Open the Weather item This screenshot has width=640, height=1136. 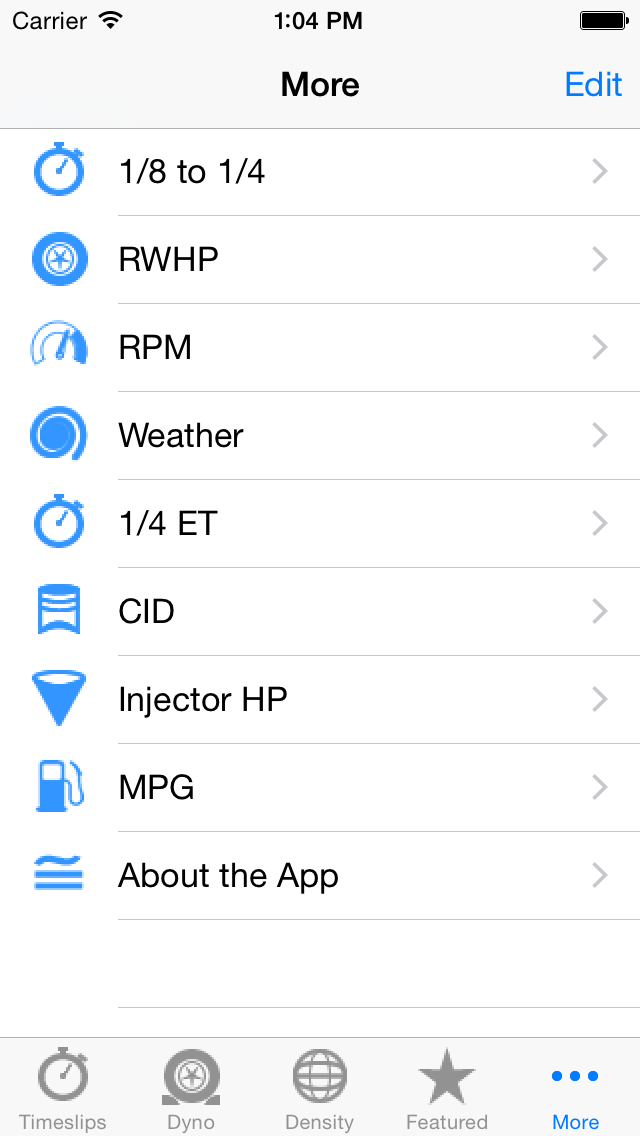pos(320,436)
